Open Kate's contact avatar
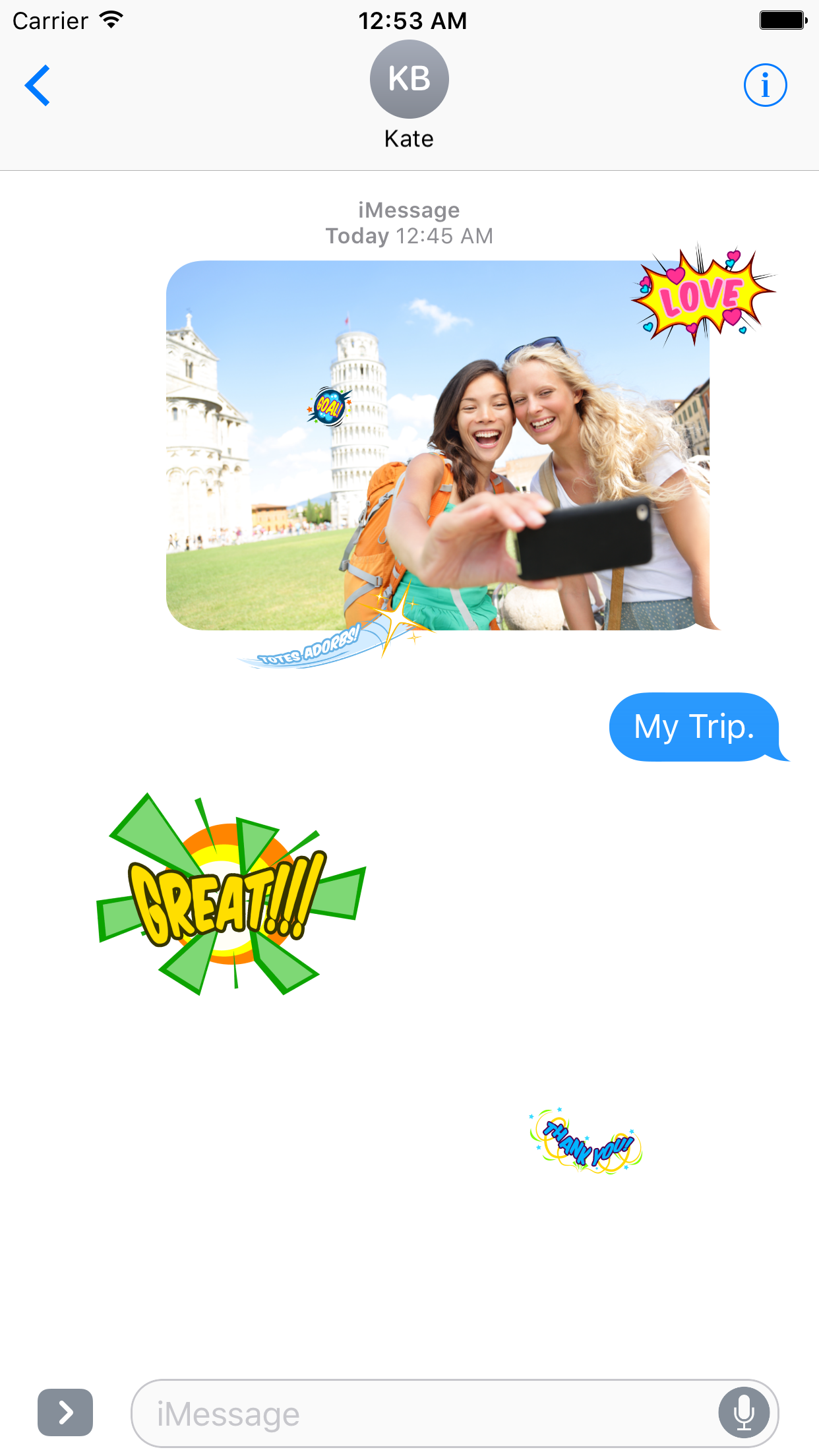Screen dimensions: 819x1456 tap(409, 79)
